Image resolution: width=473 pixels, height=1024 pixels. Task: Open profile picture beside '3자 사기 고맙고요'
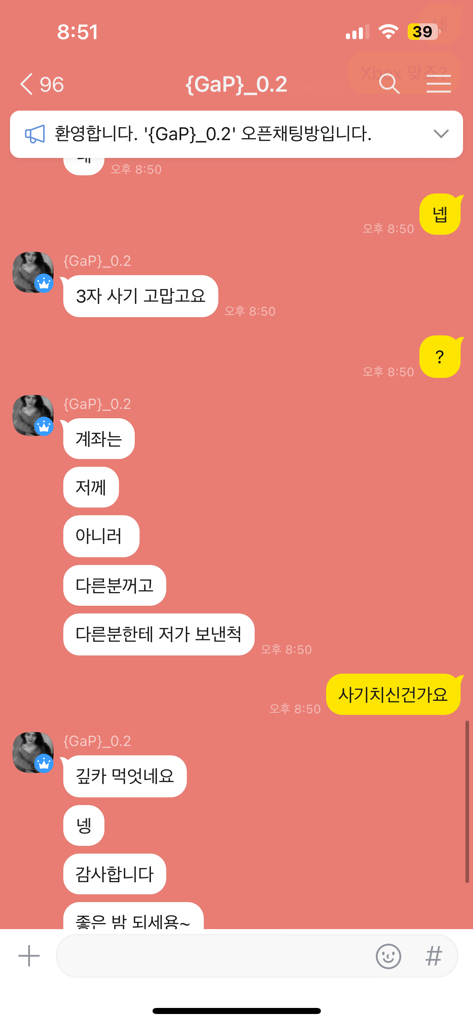pyautogui.click(x=33, y=272)
